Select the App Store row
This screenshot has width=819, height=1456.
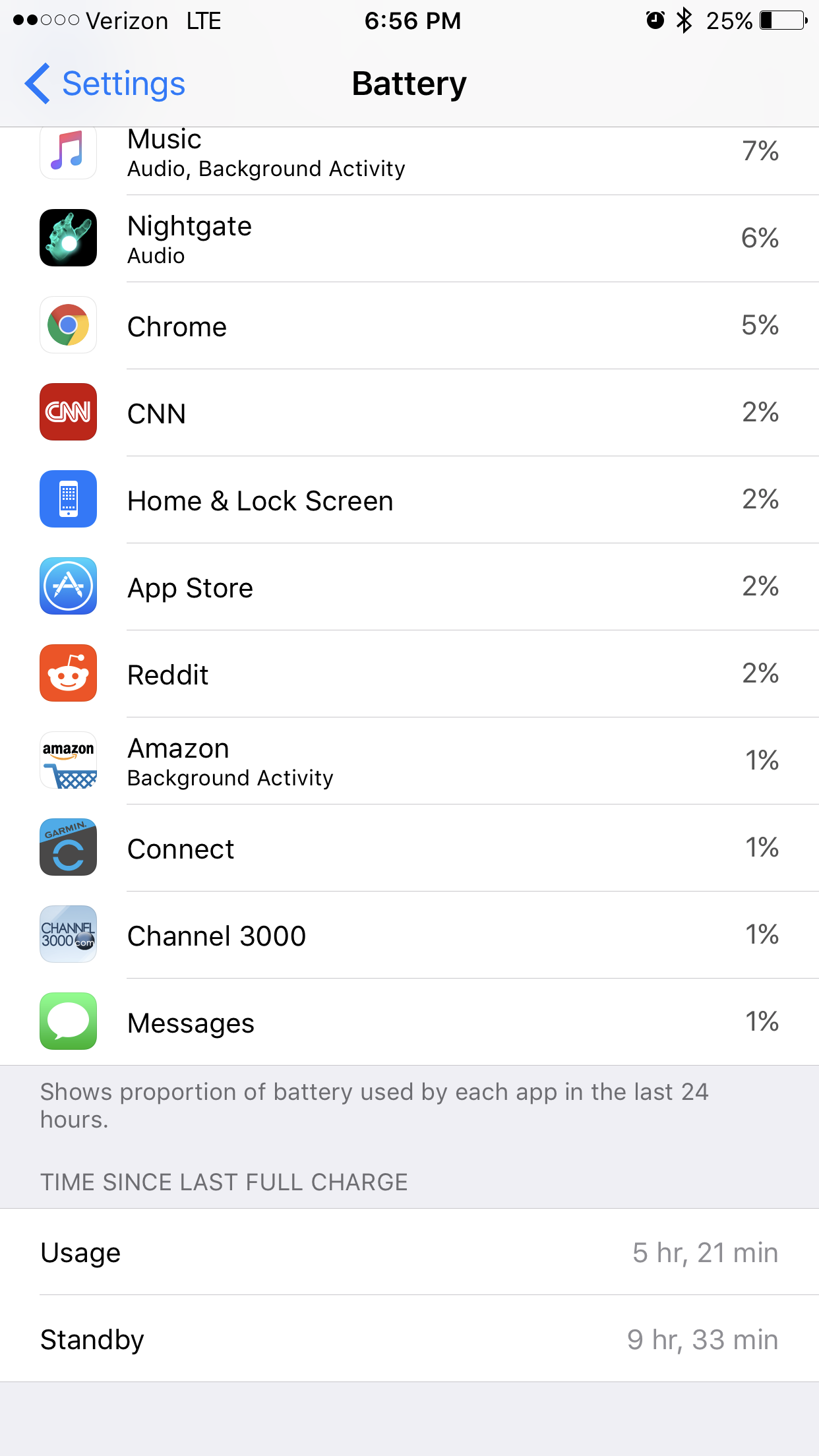tap(409, 587)
